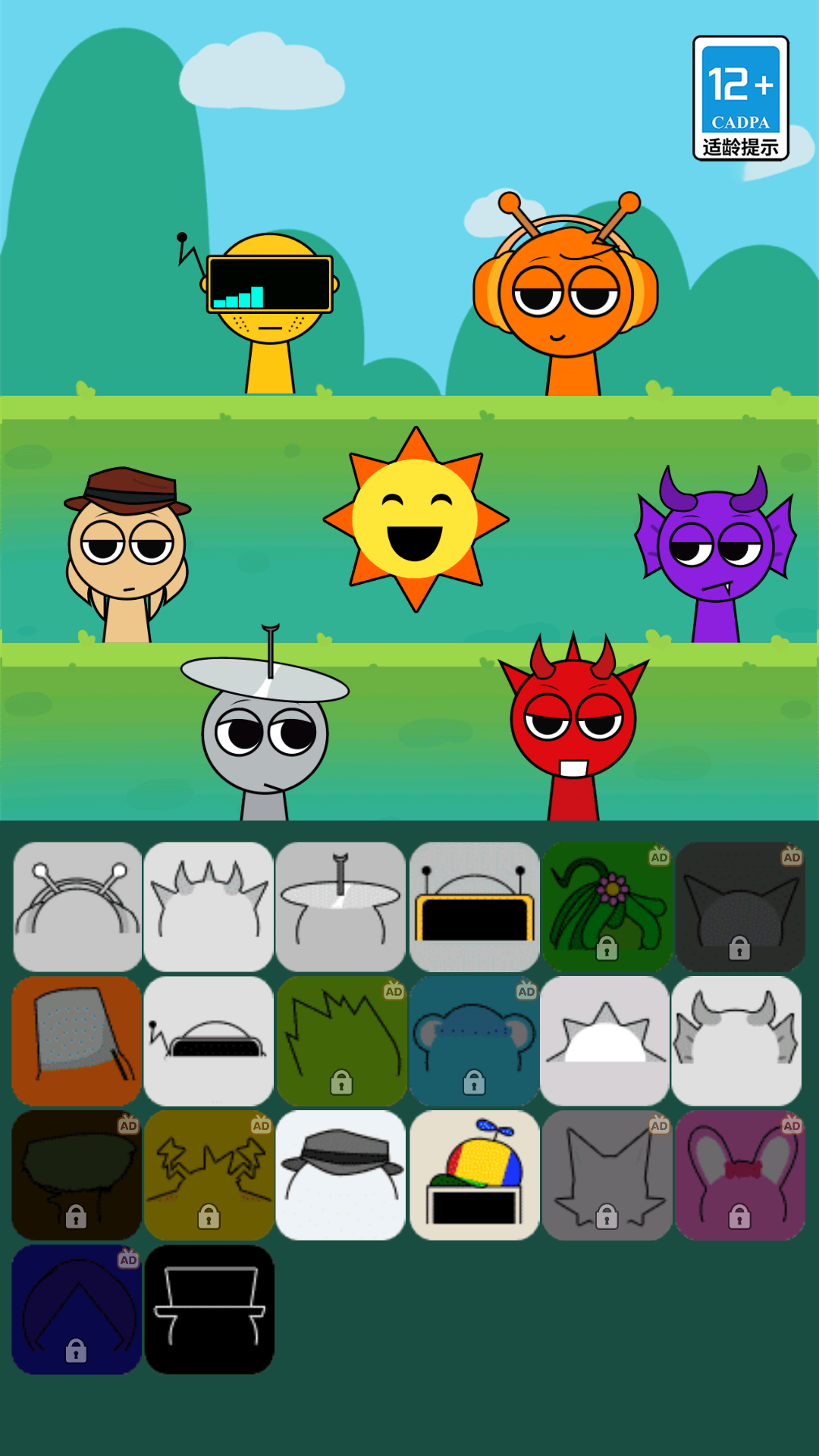The width and height of the screenshot is (819, 1456).
Task: Unlock the blue bear ears tile
Action: (x=475, y=1041)
